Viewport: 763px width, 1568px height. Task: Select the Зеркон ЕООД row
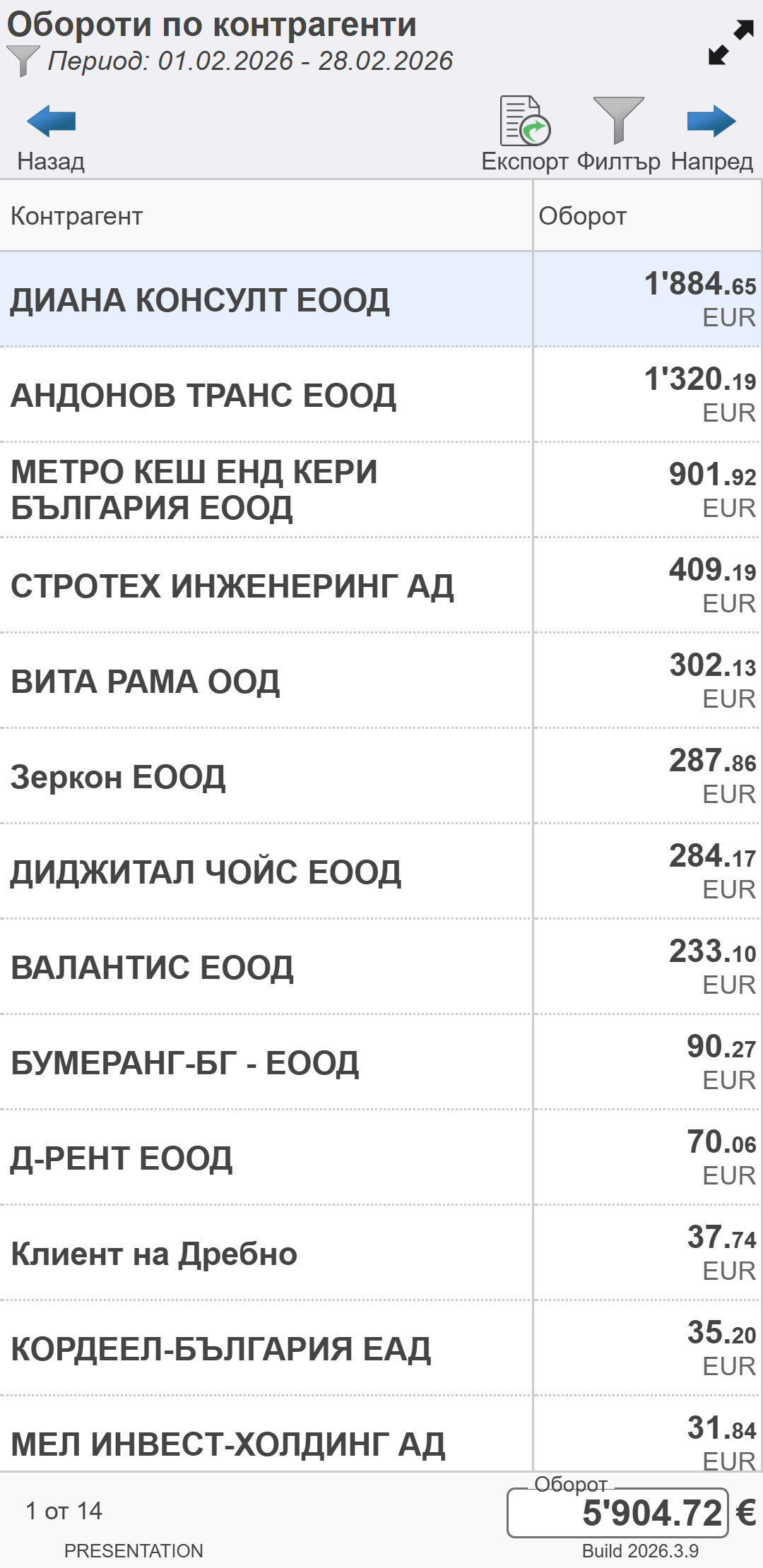click(x=265, y=777)
